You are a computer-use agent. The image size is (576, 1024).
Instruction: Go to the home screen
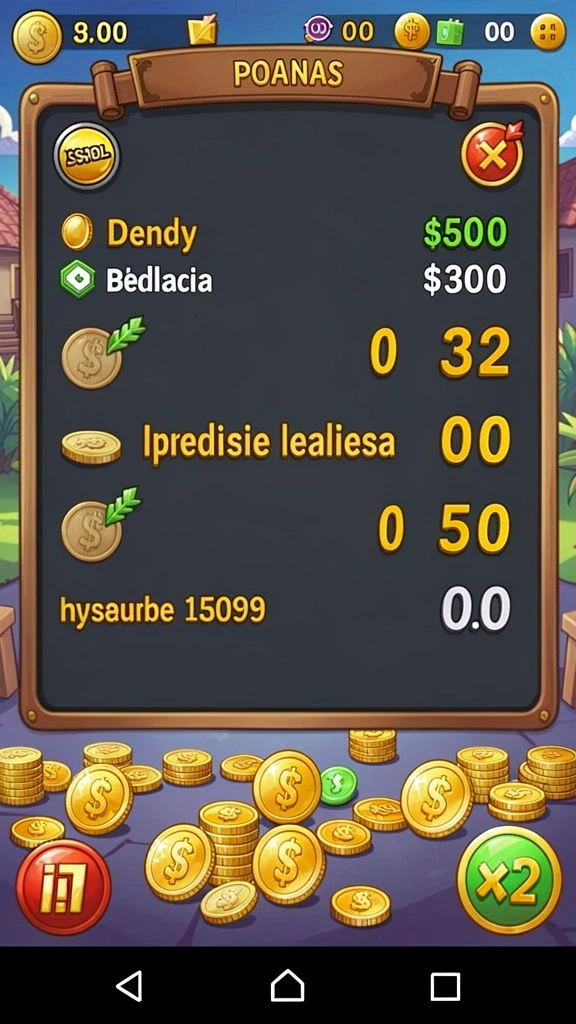pyautogui.click(x=287, y=985)
